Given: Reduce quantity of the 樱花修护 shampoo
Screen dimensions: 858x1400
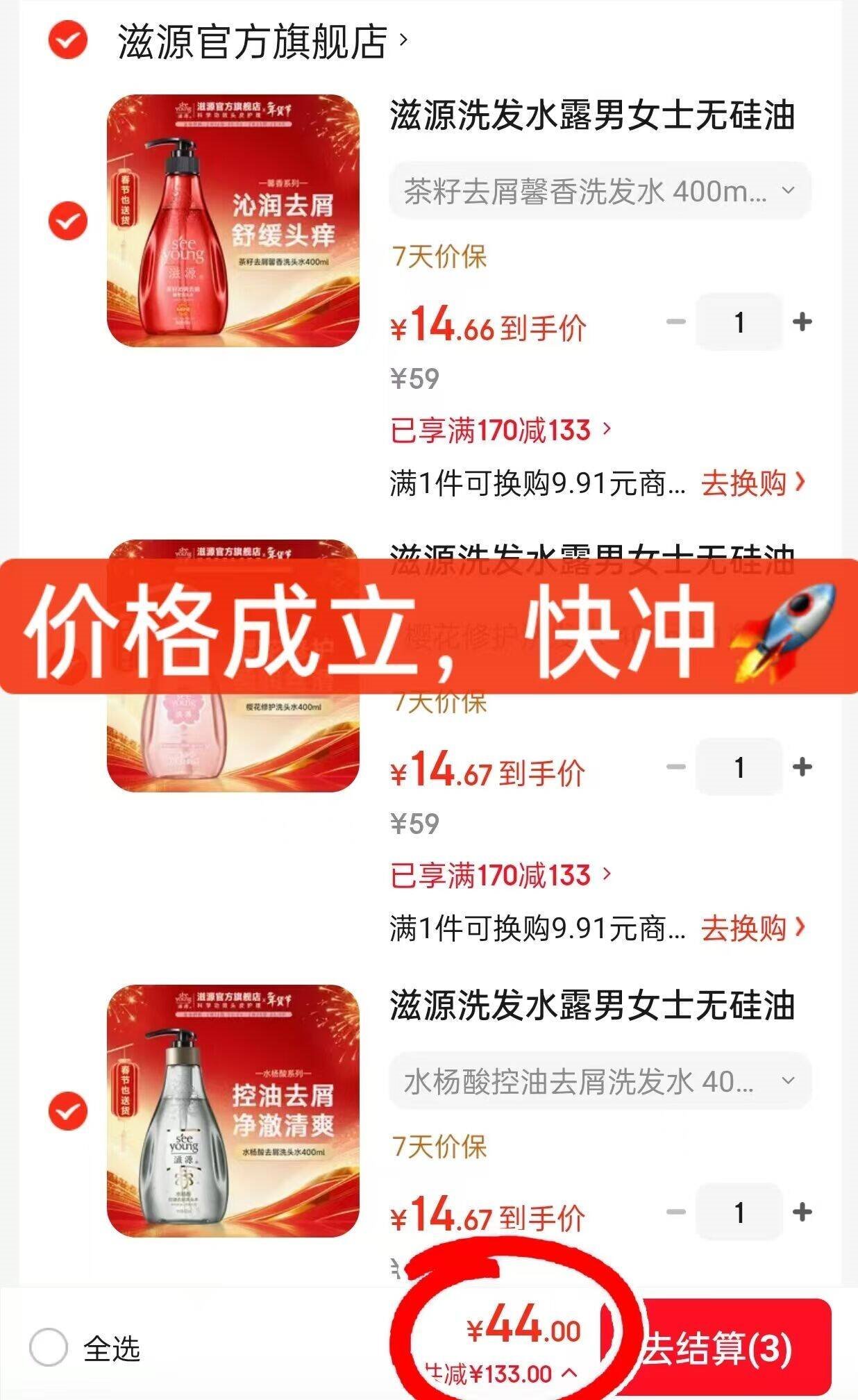Looking at the screenshot, I should 675,767.
